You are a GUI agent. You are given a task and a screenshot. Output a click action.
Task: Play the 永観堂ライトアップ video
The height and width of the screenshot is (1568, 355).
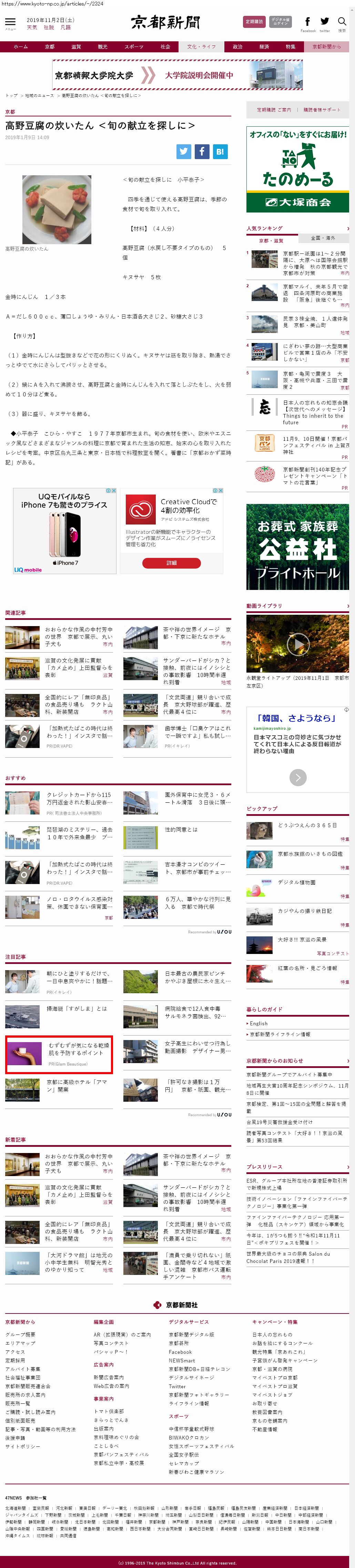coord(298,643)
